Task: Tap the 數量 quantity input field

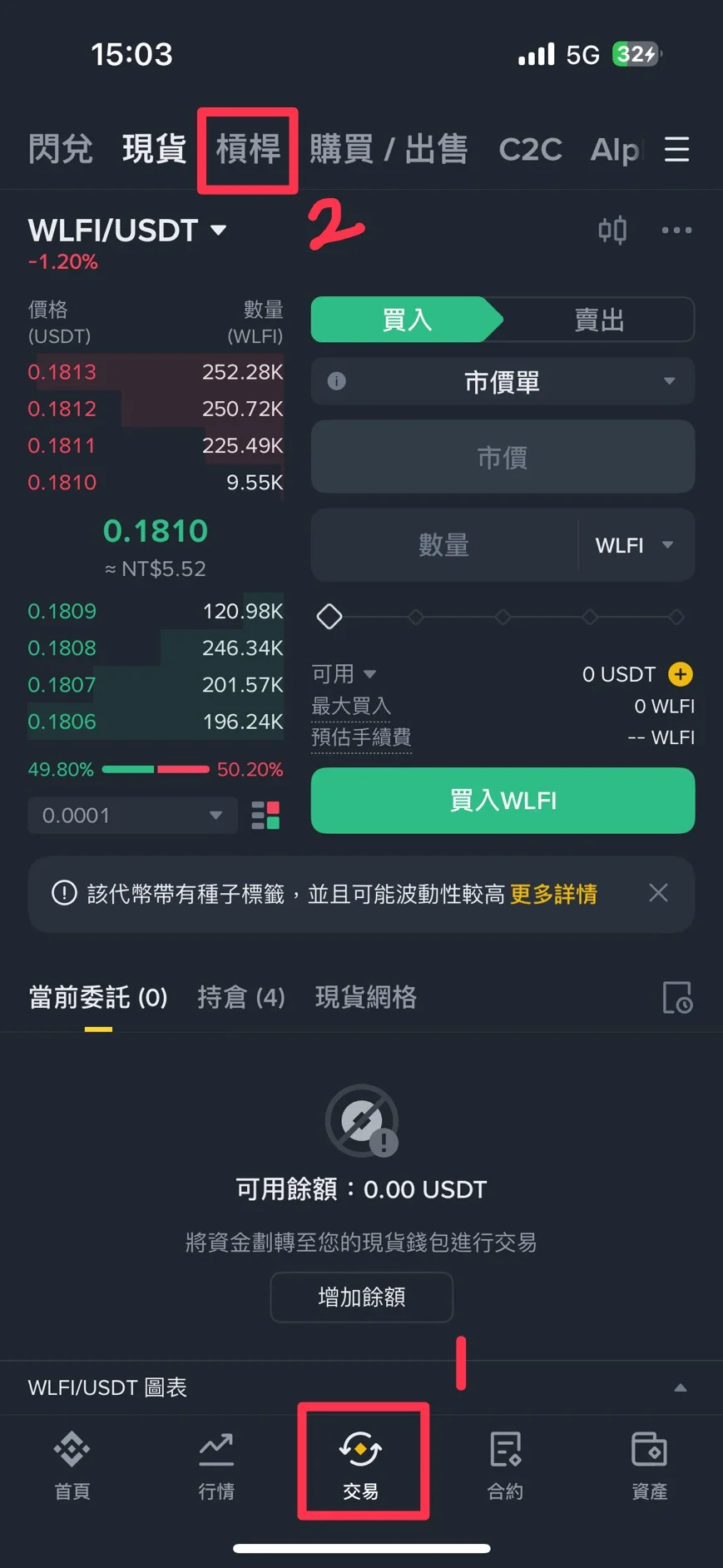Action: [x=443, y=545]
